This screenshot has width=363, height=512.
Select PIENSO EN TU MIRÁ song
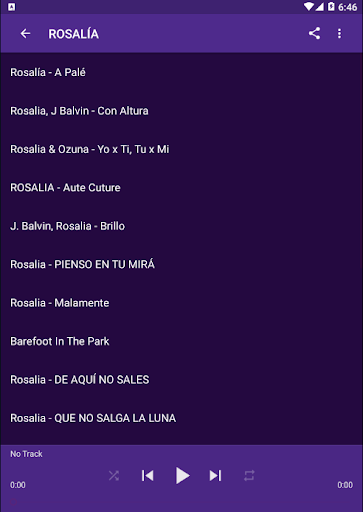(x=181, y=264)
